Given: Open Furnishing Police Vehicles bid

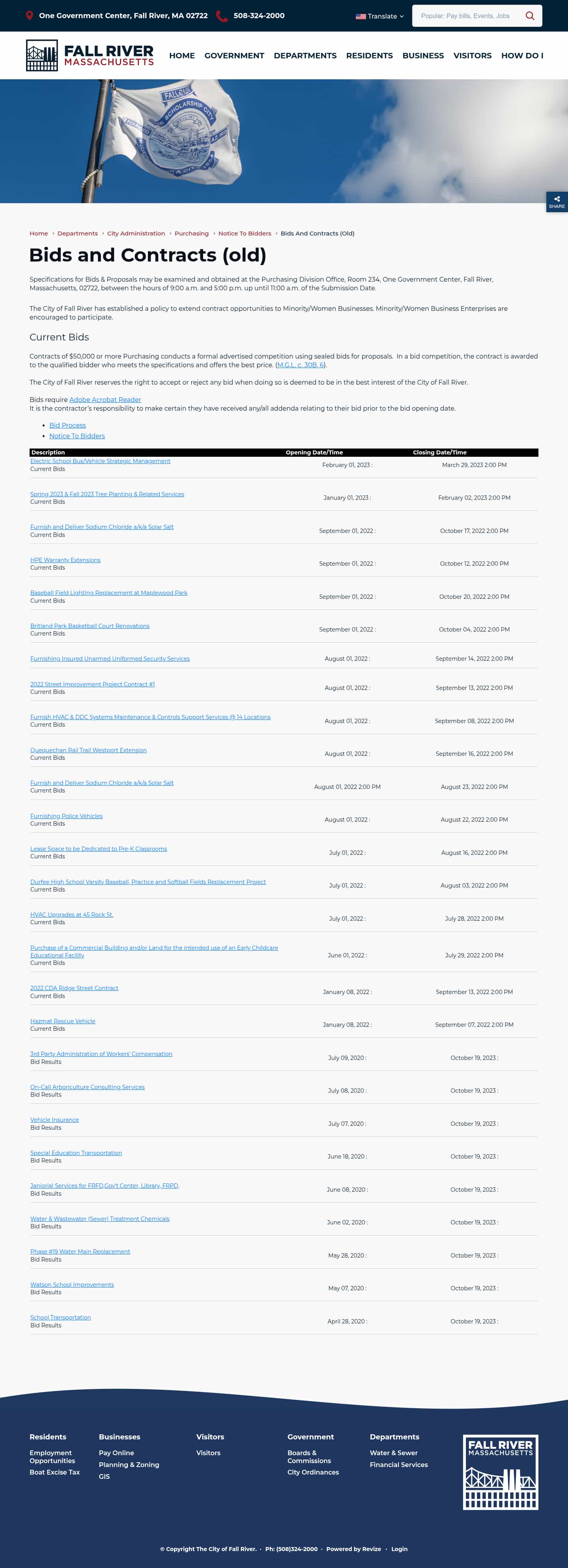Looking at the screenshot, I should click(x=66, y=816).
